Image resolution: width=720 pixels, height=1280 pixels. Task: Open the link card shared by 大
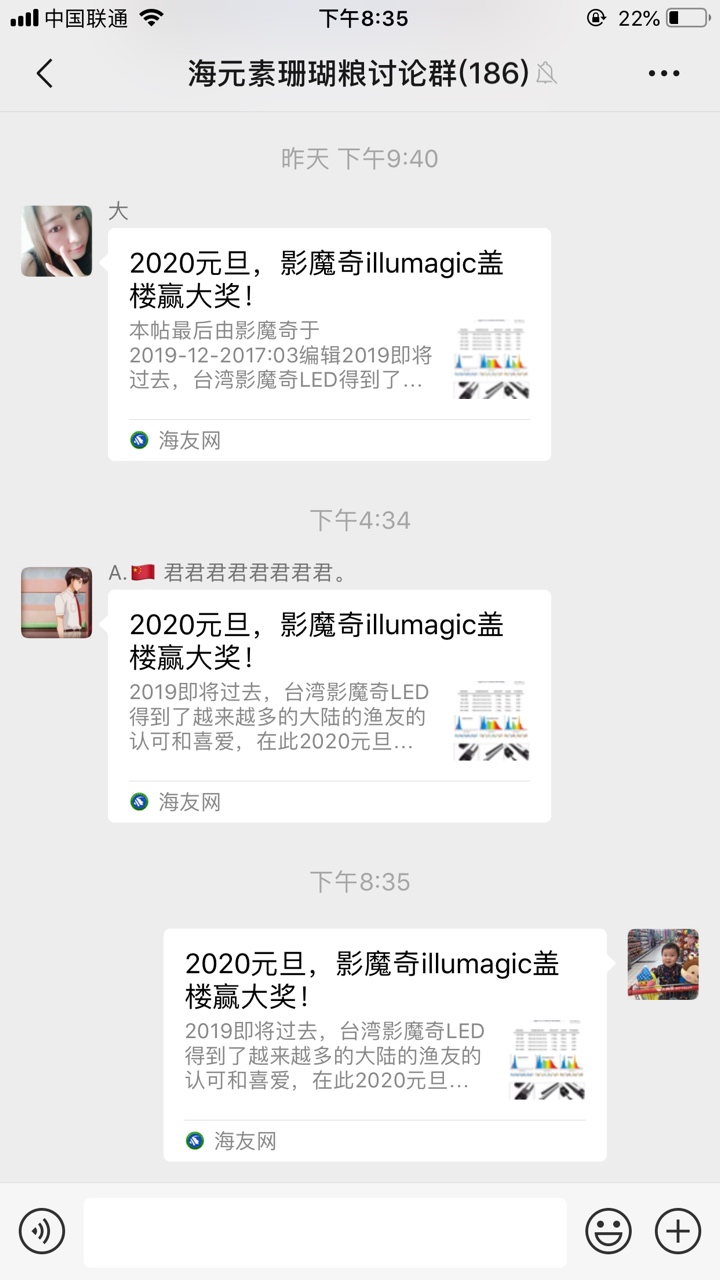pos(329,343)
